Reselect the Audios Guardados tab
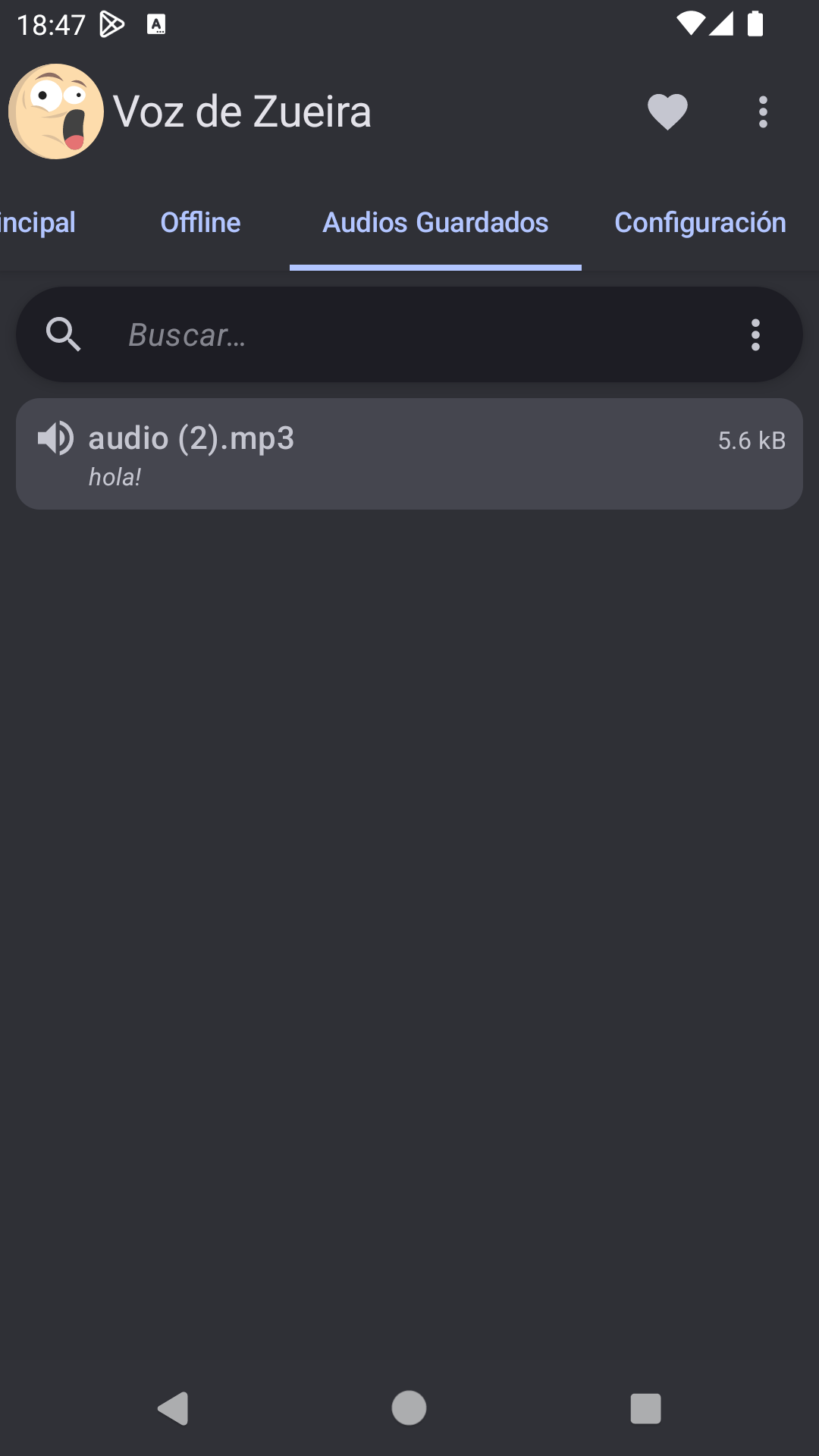The image size is (819, 1456). click(435, 222)
